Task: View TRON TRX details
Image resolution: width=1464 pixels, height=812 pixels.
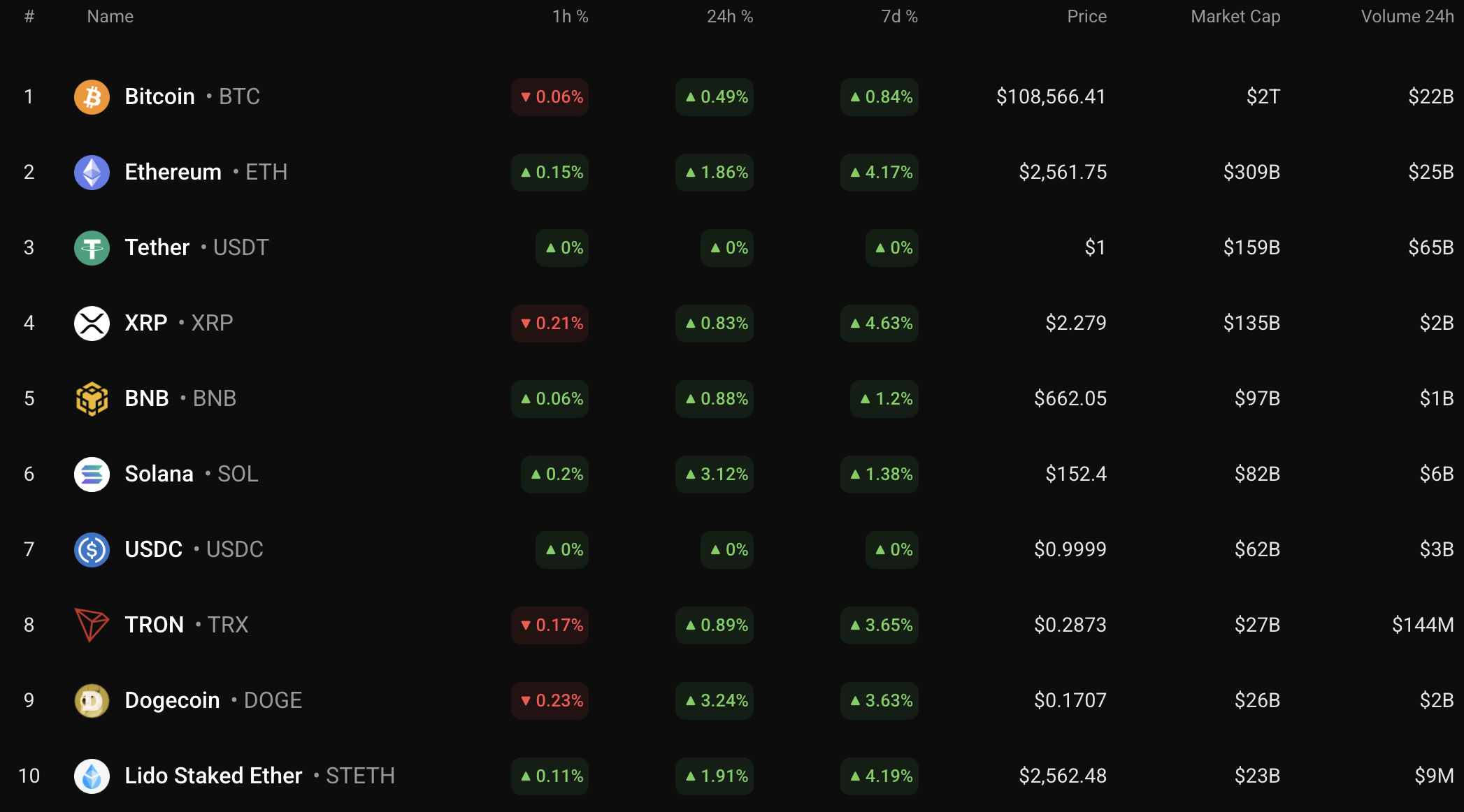Action: (154, 625)
